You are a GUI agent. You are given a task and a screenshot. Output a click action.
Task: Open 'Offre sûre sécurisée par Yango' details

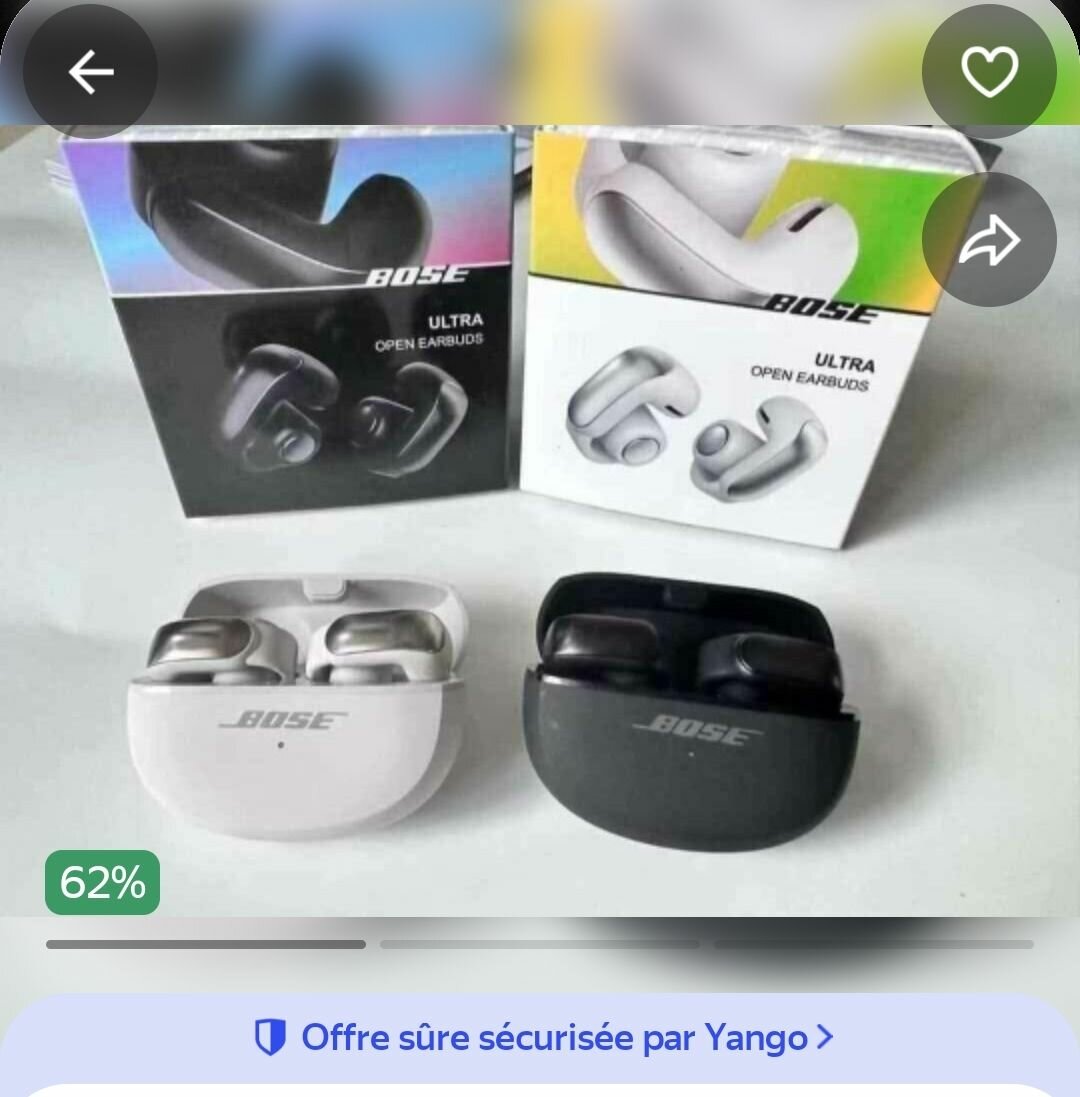coord(542,1038)
